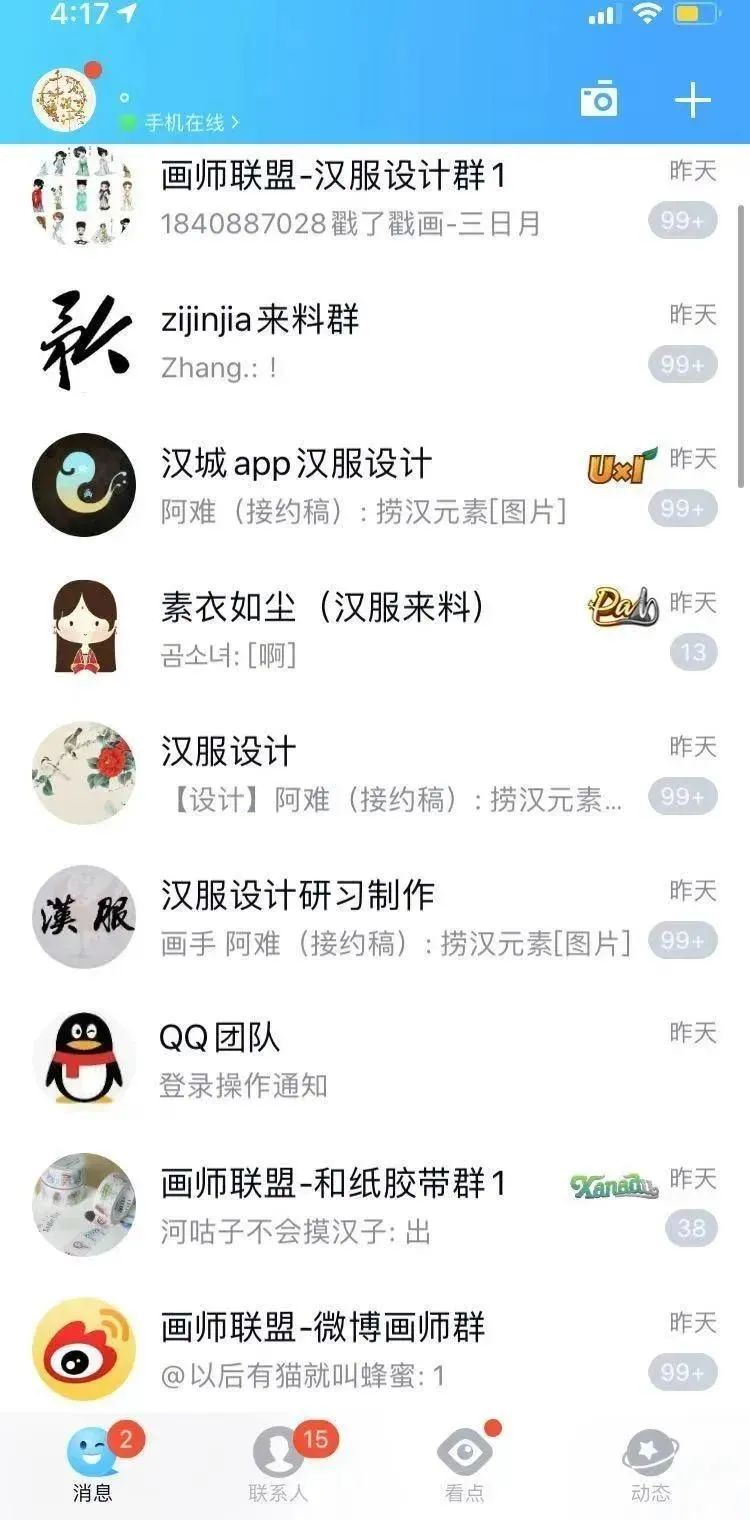The height and width of the screenshot is (1520, 750).
Task: Tap the plus icon to add
Action: coord(693,100)
